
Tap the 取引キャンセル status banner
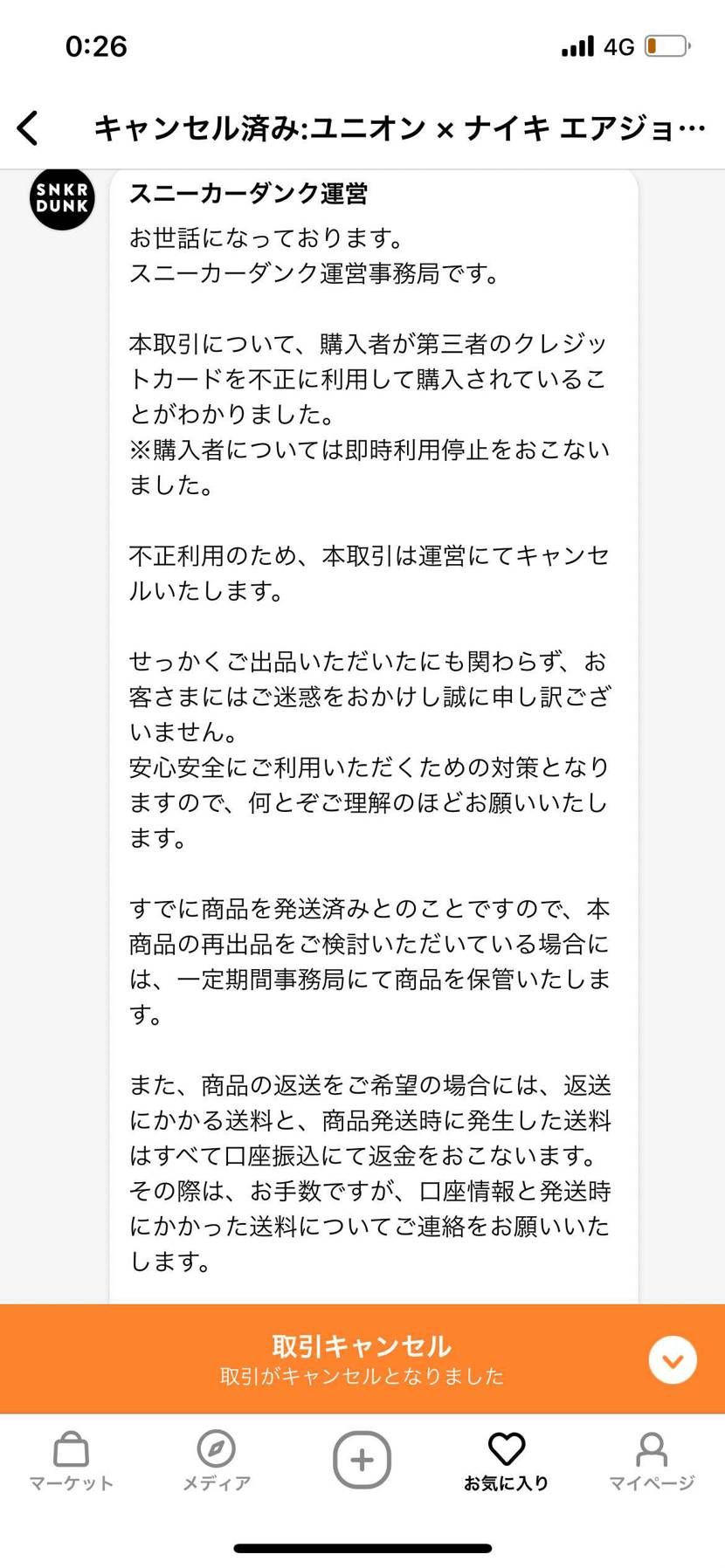(x=362, y=1344)
